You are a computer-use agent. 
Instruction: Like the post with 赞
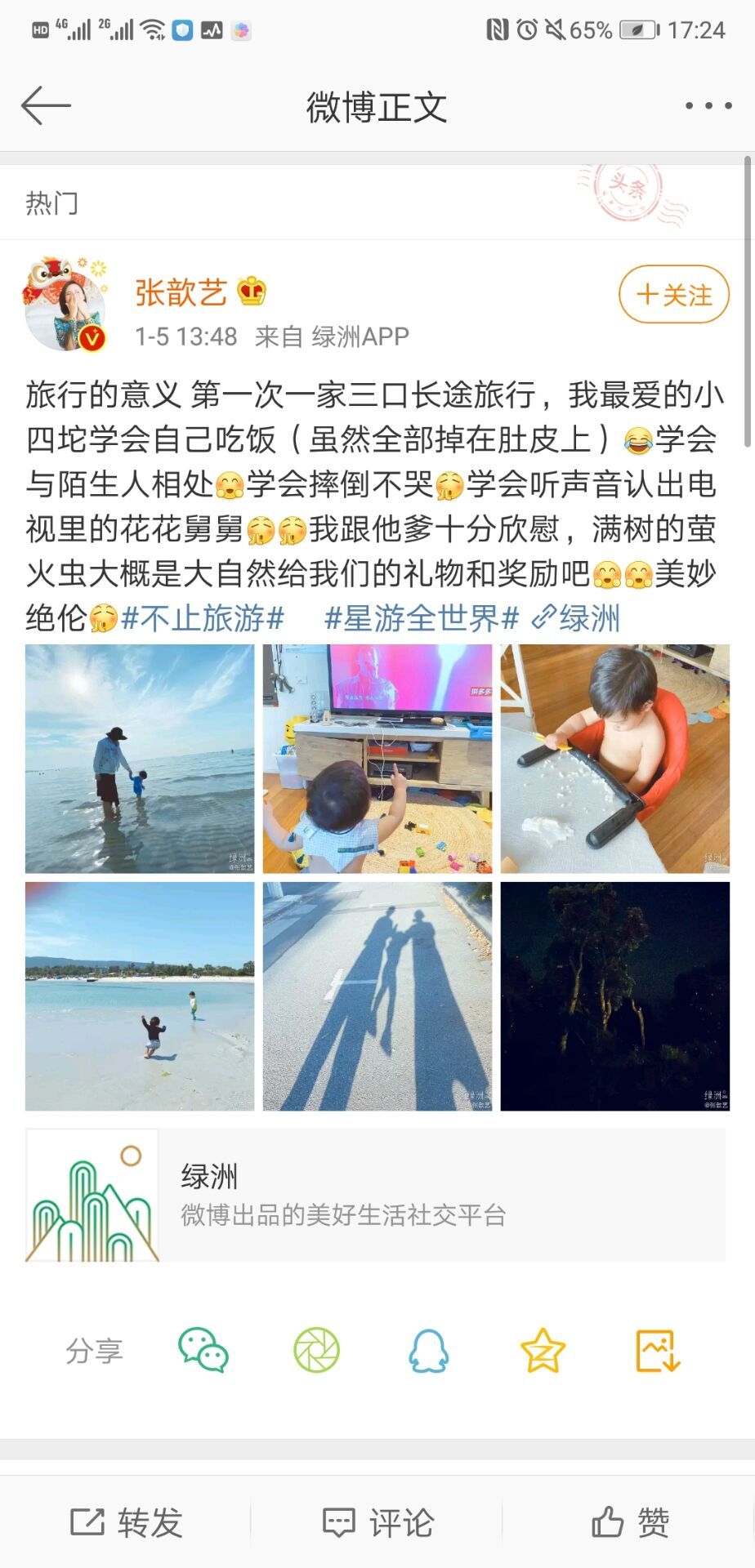coord(629,1522)
